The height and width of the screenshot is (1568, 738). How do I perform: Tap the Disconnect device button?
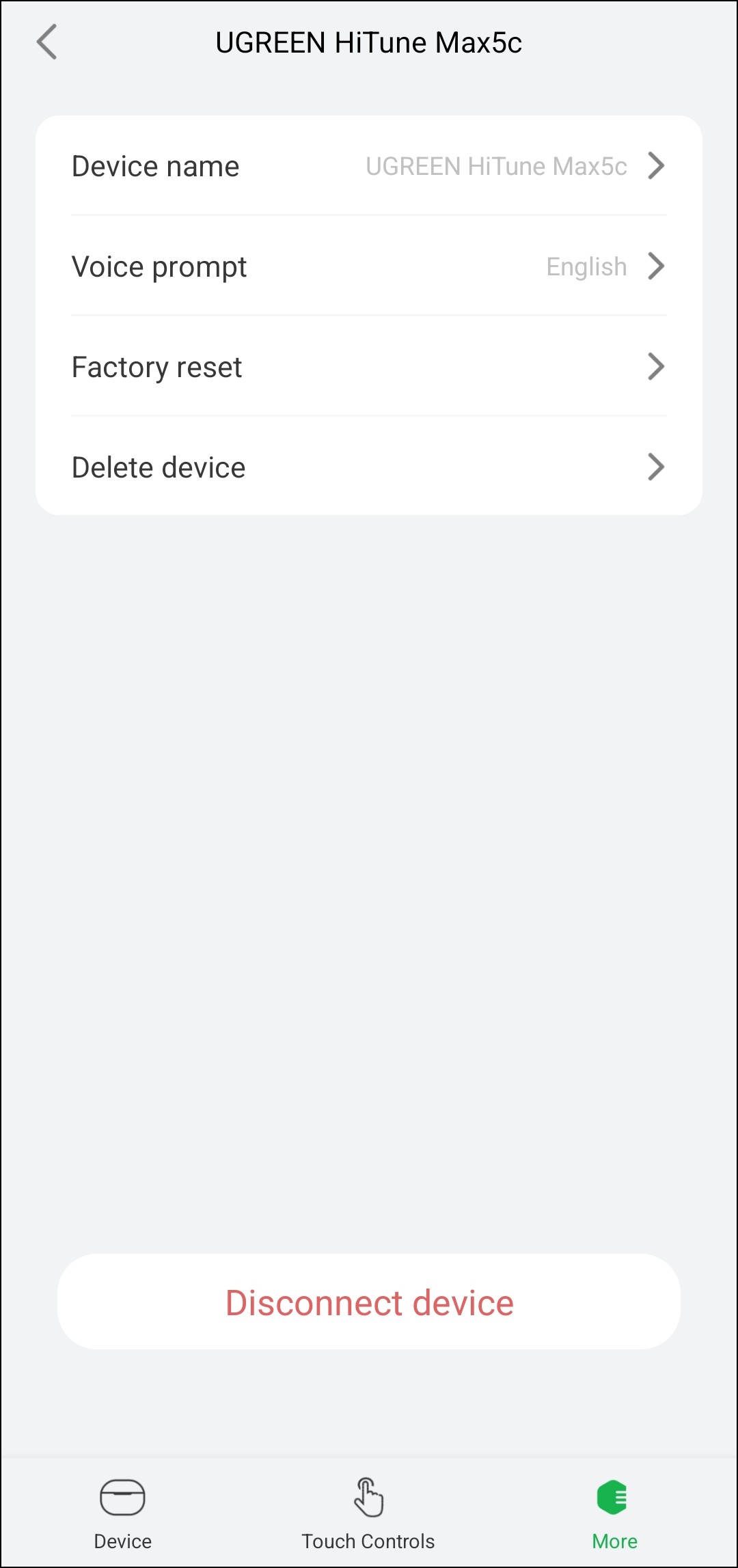click(369, 1302)
